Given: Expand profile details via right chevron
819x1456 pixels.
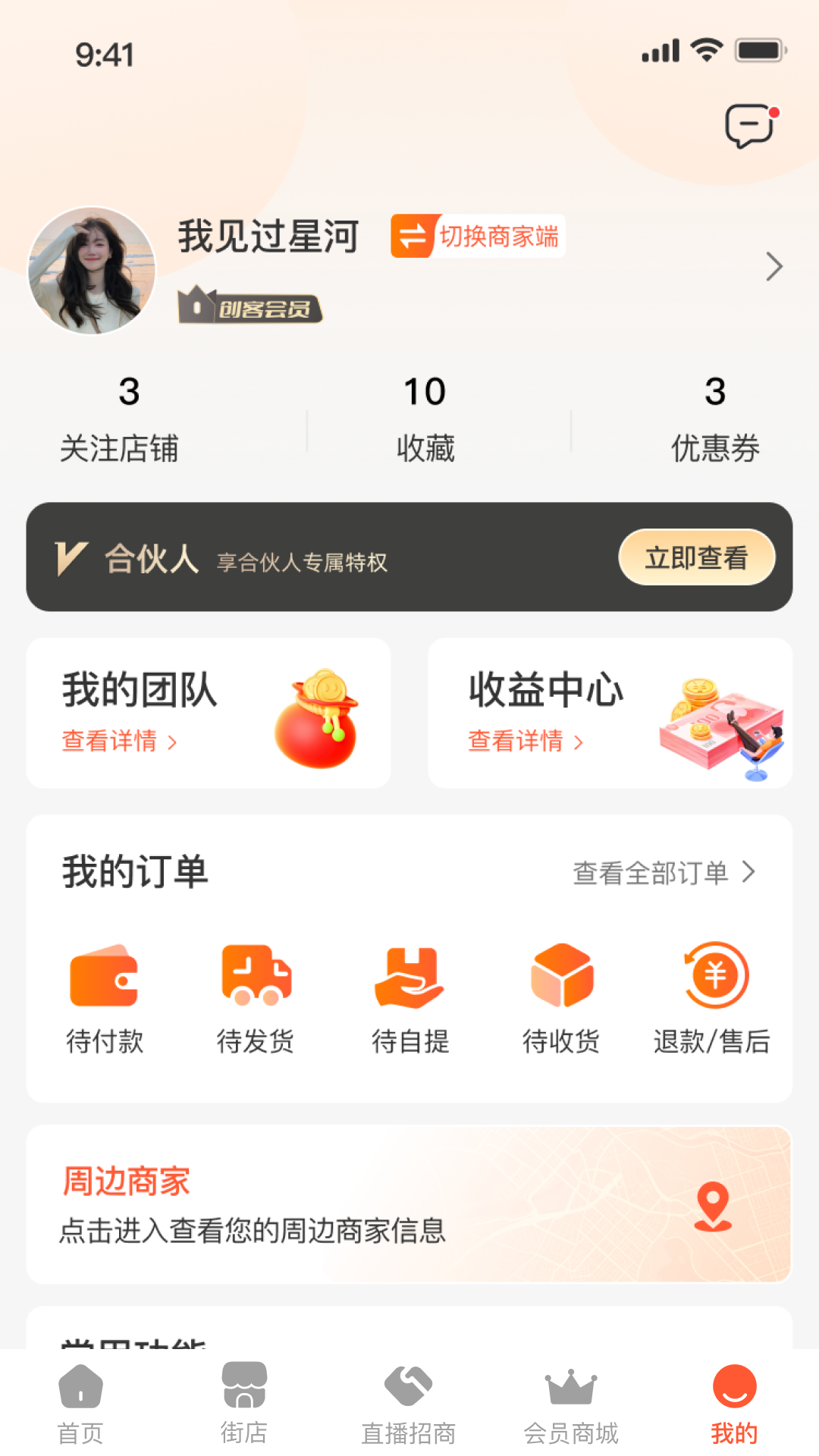Looking at the screenshot, I should coord(774,267).
